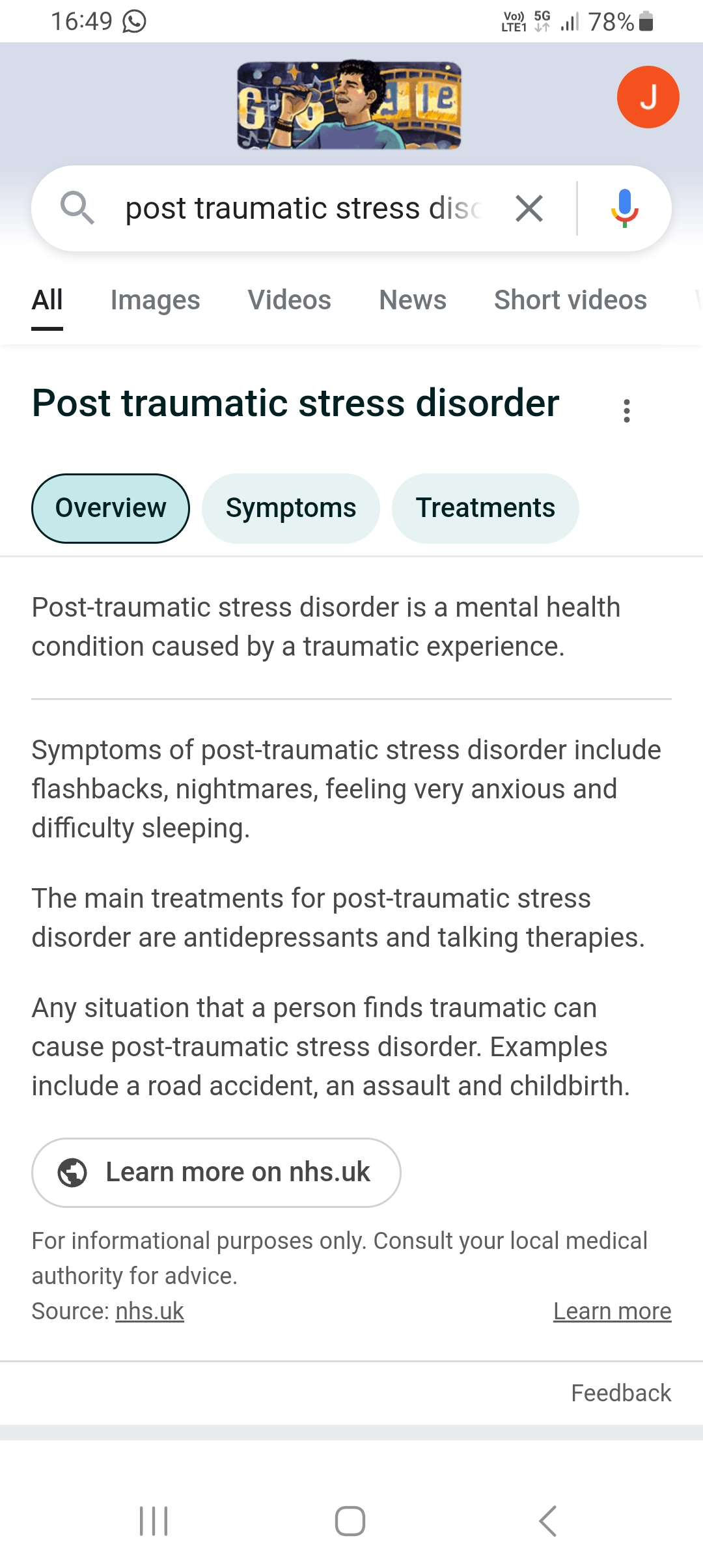Start voice search with the microphone
Viewport: 703px width, 1568px height.
(624, 209)
